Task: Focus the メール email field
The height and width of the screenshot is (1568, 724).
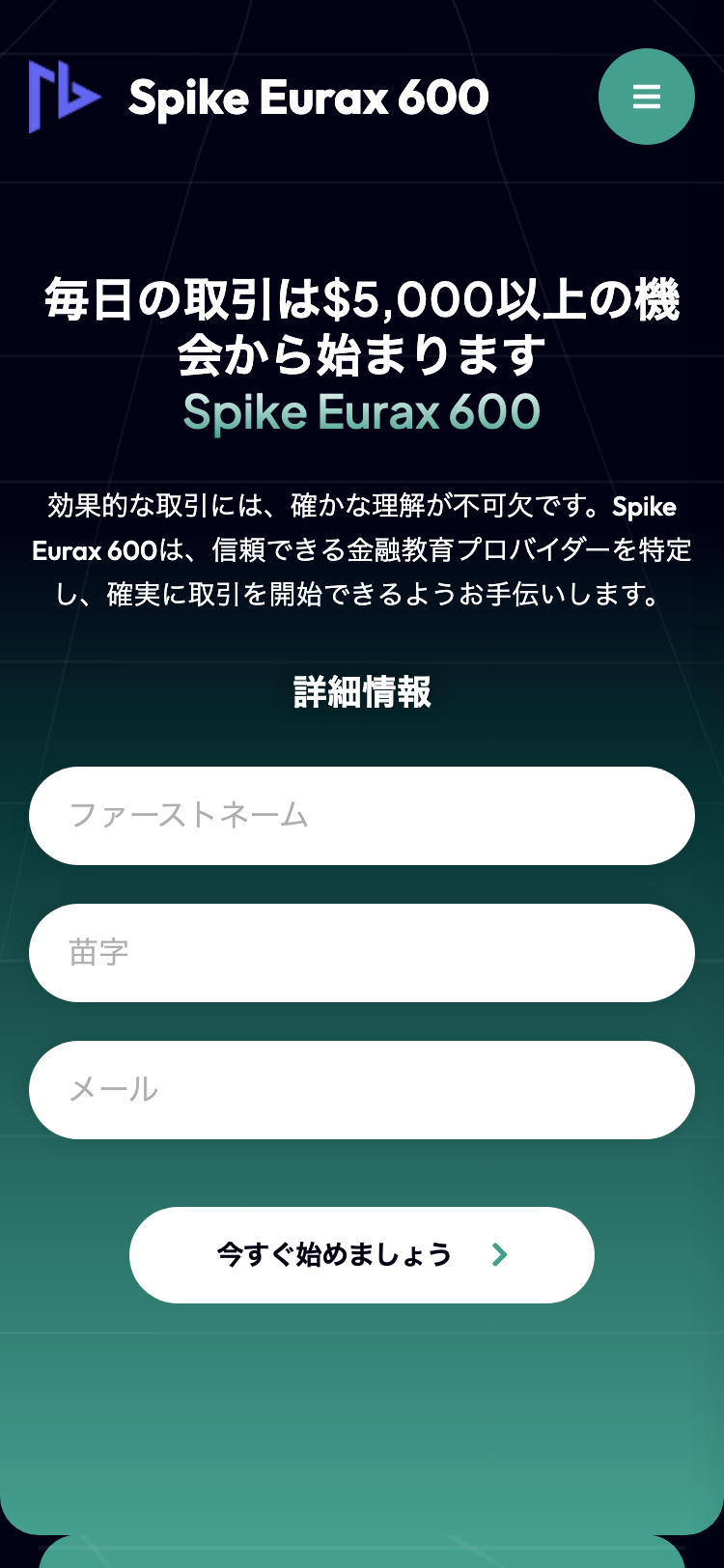Action: (361, 1089)
